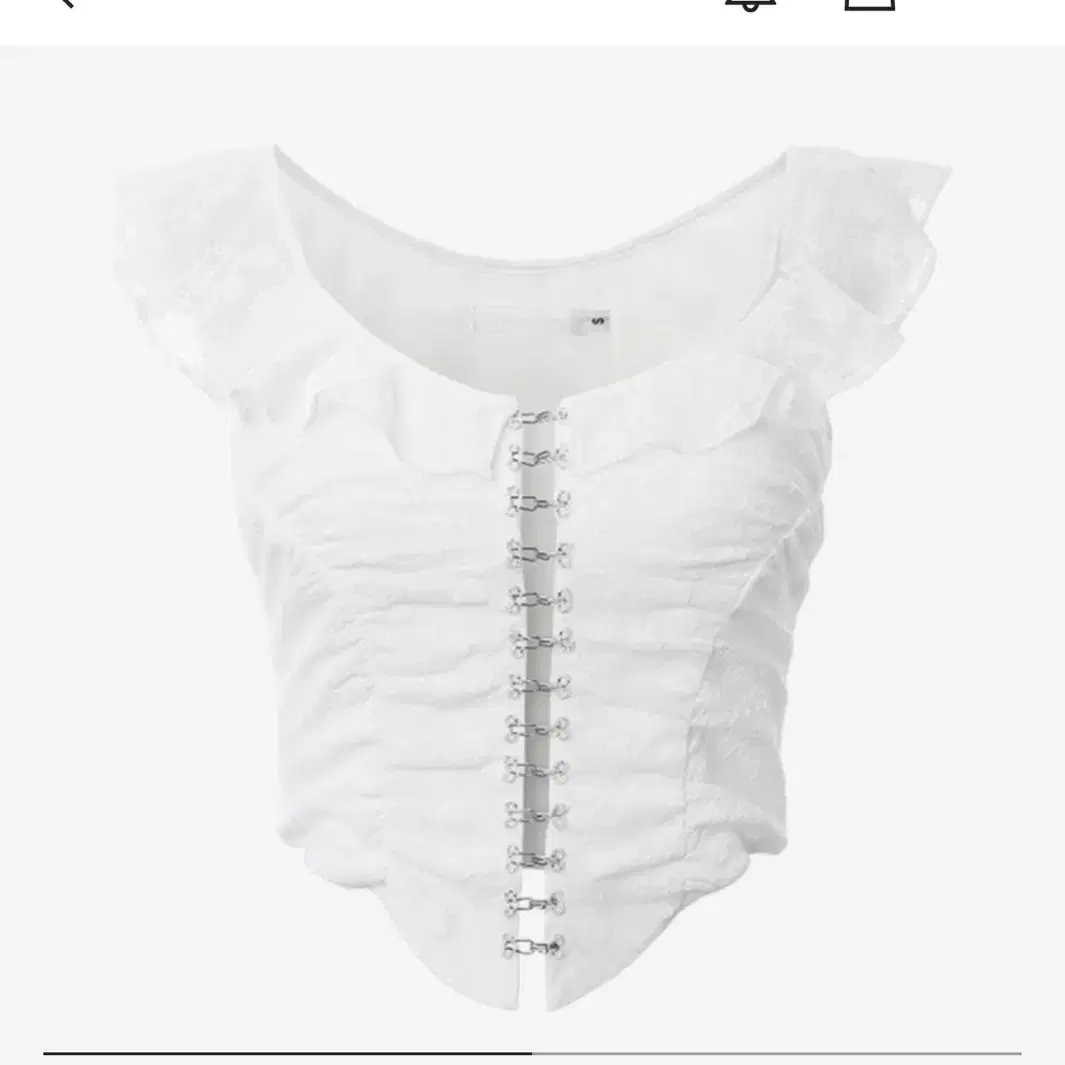This screenshot has width=1065, height=1065.
Task: Open the white corset top product image
Action: click(532, 560)
